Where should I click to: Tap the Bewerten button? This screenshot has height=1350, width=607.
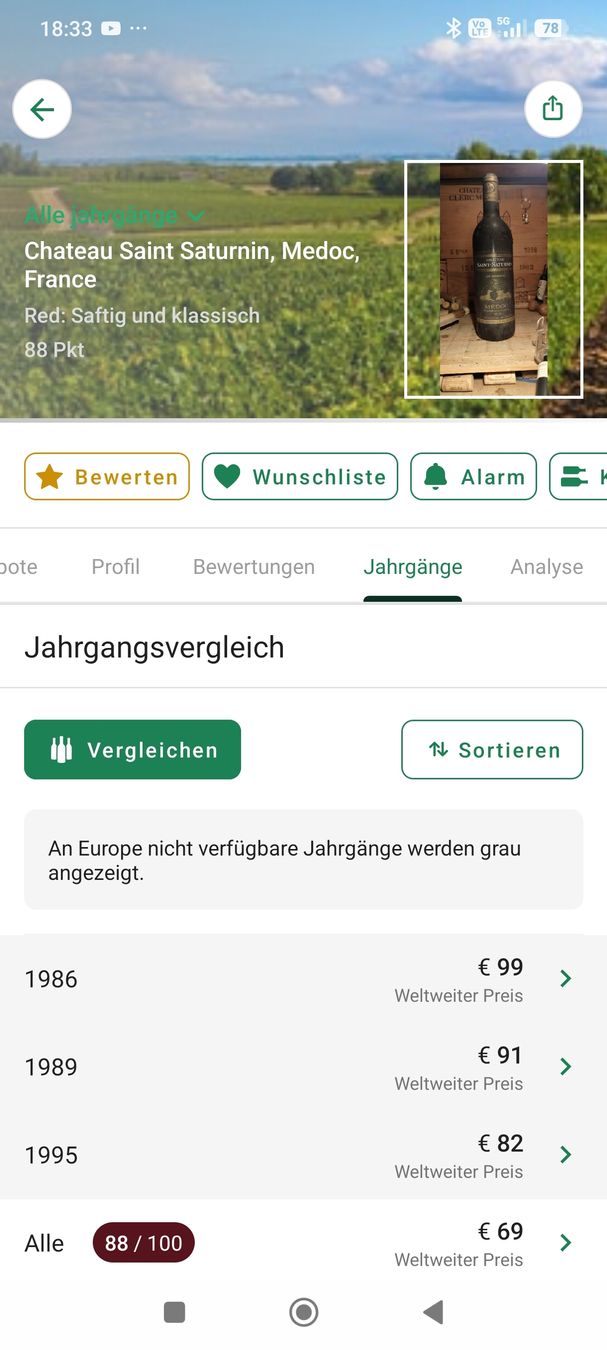click(x=107, y=477)
